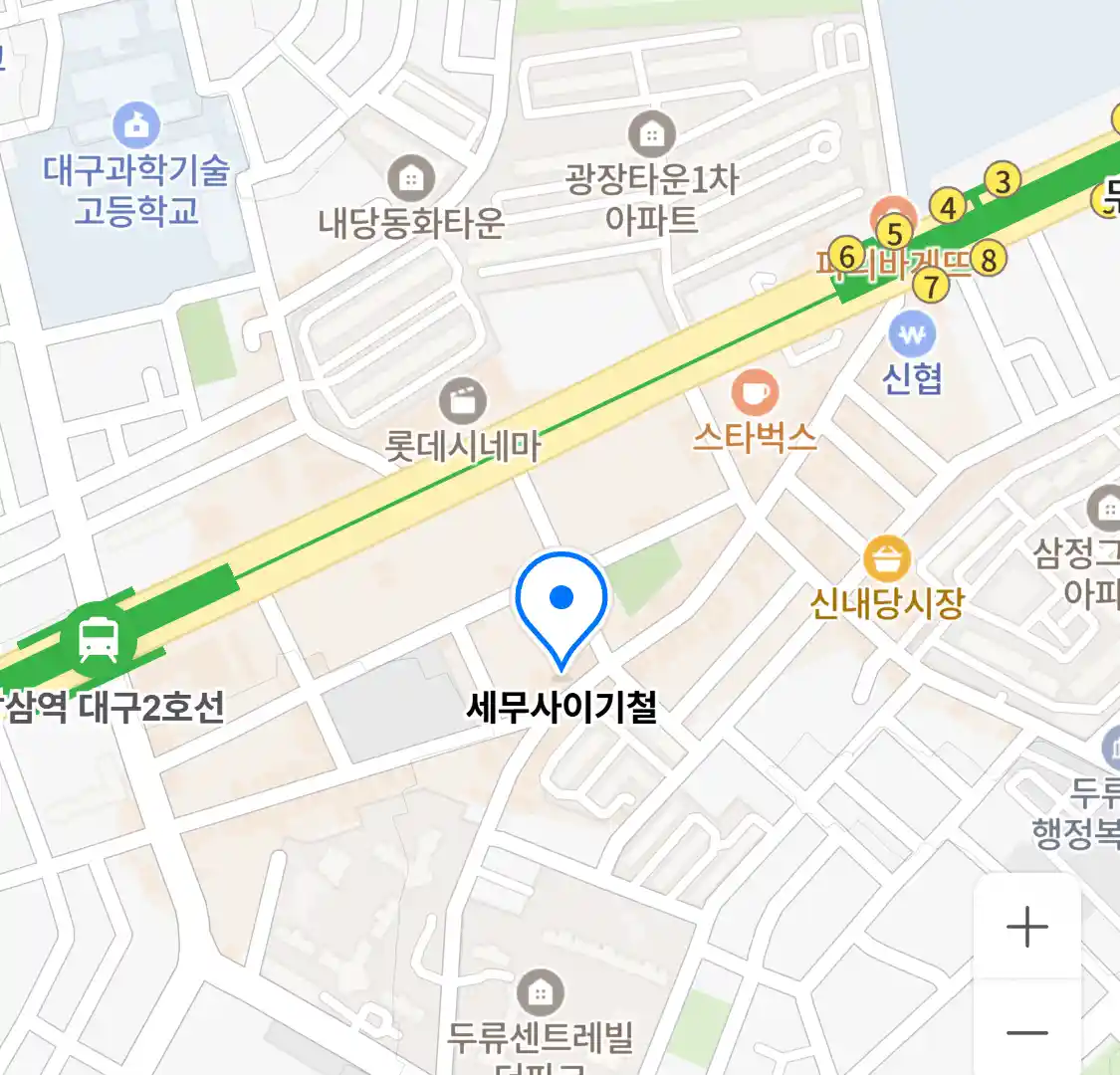1120x1075 pixels.
Task: Open the 신협 bank marker
Action: pyautogui.click(x=912, y=335)
